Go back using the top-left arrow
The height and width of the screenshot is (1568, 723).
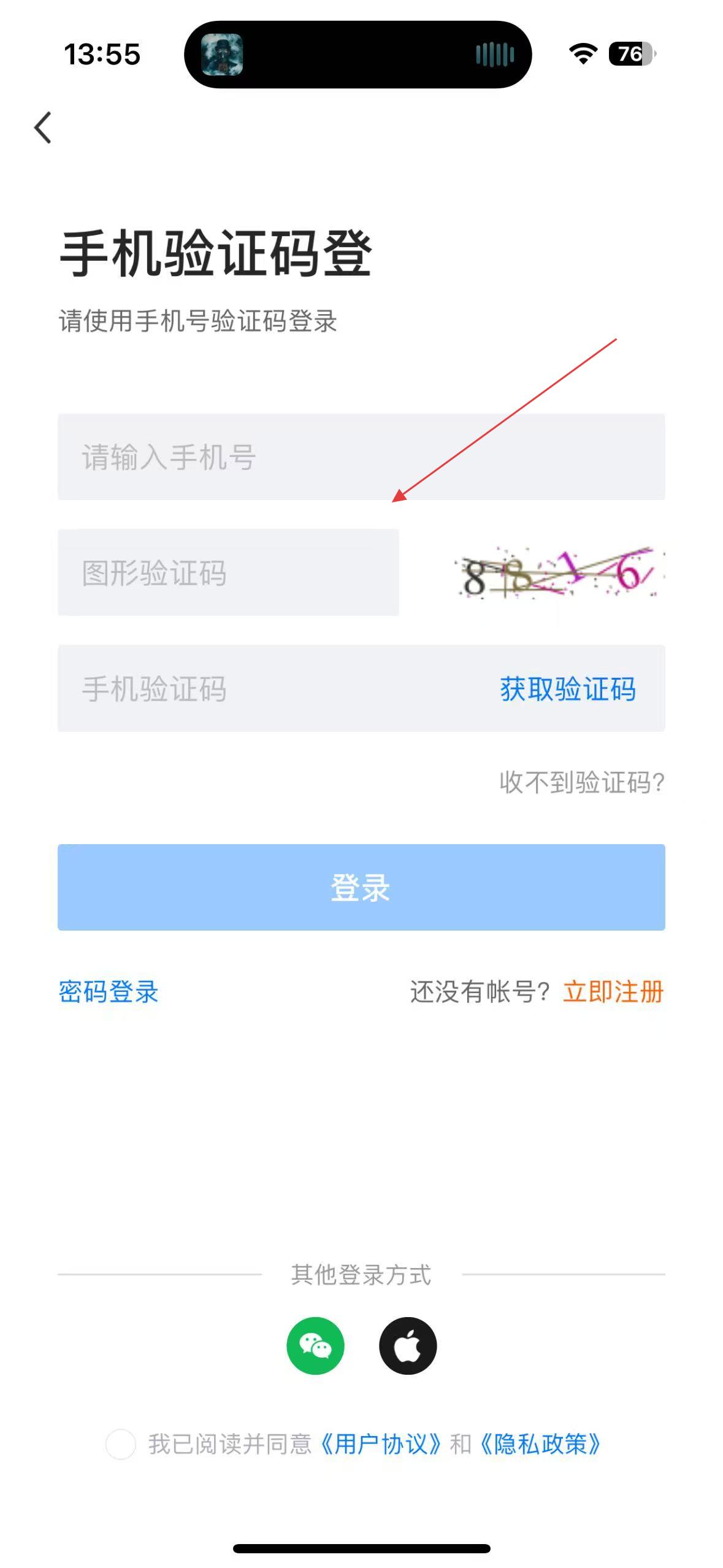pos(42,128)
